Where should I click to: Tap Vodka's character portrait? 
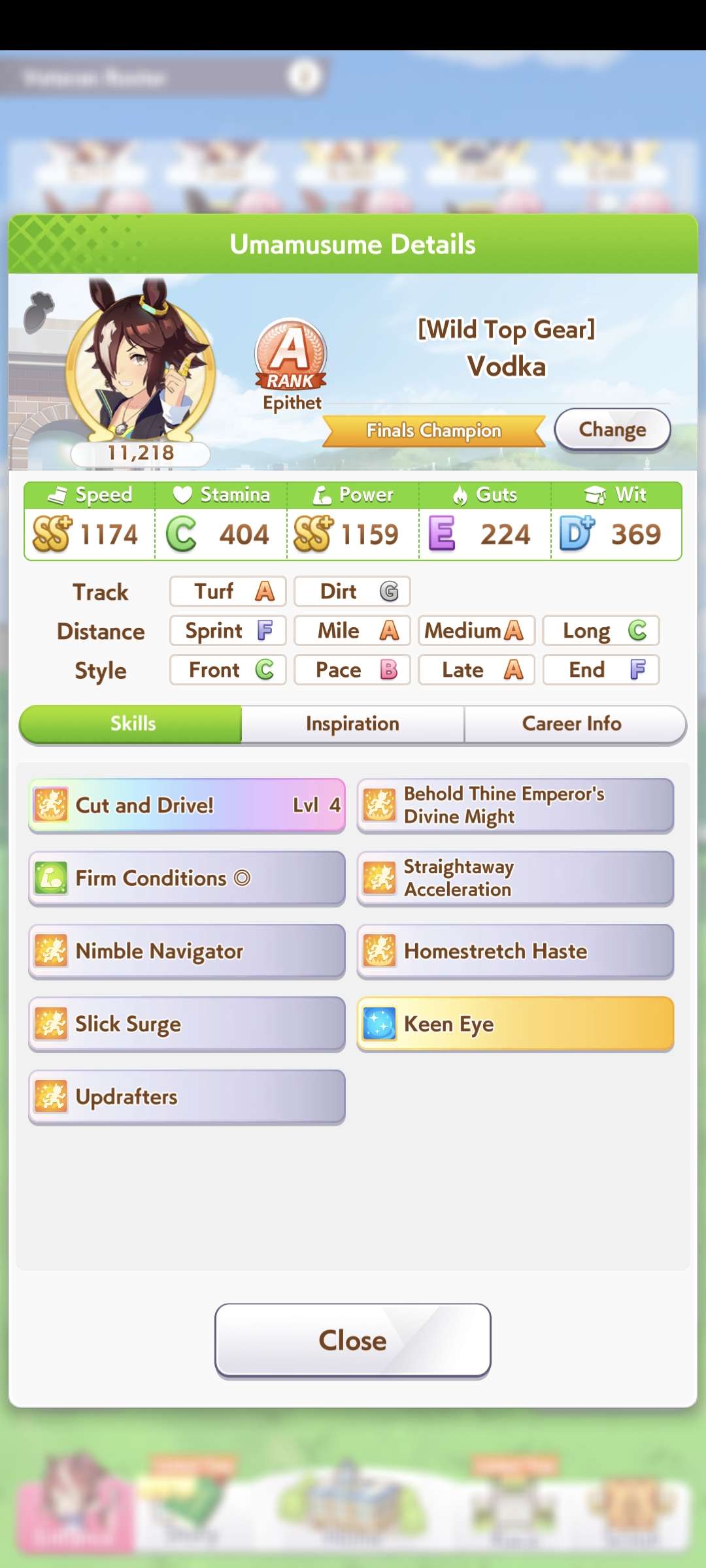coord(141,363)
